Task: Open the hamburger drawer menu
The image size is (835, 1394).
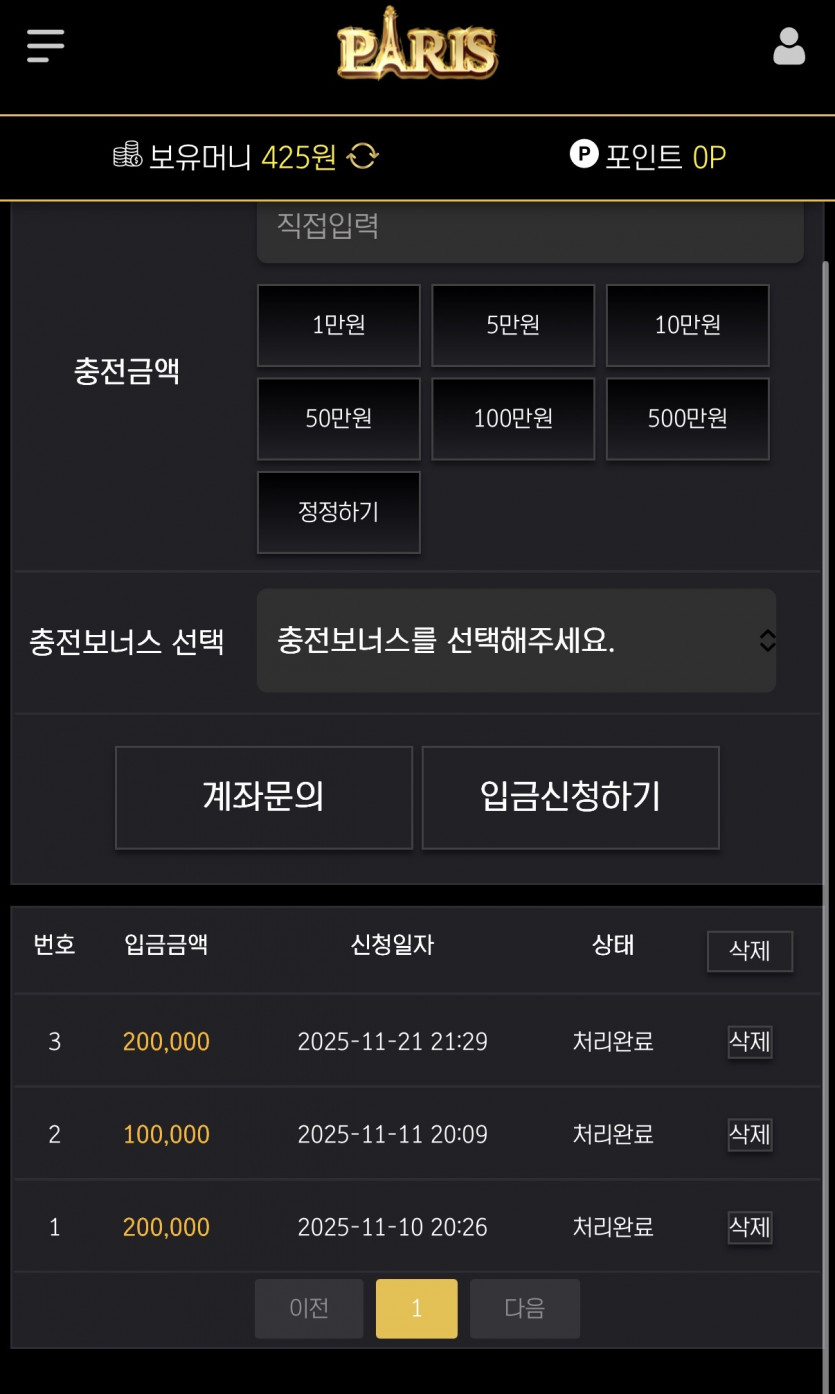Action: click(x=45, y=46)
